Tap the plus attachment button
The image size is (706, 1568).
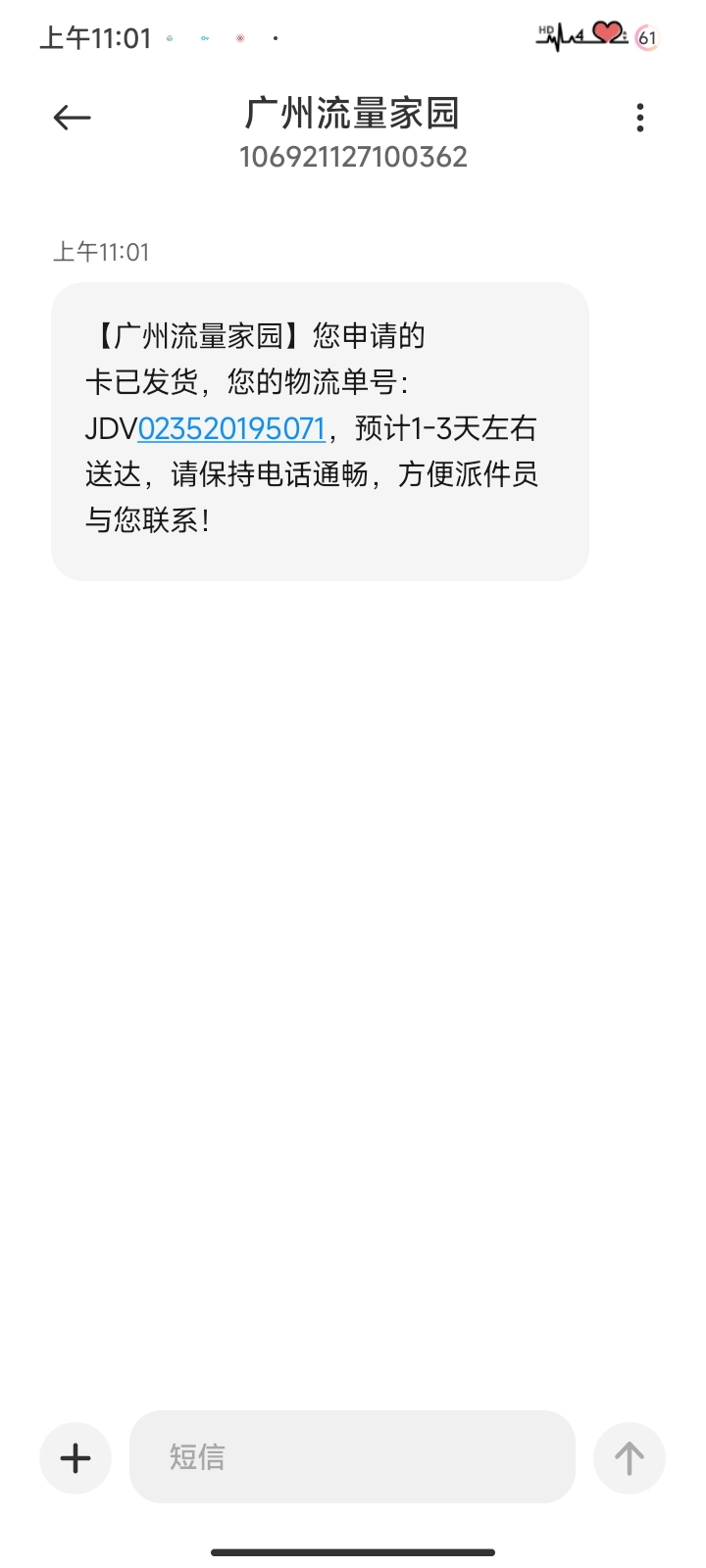click(76, 1458)
